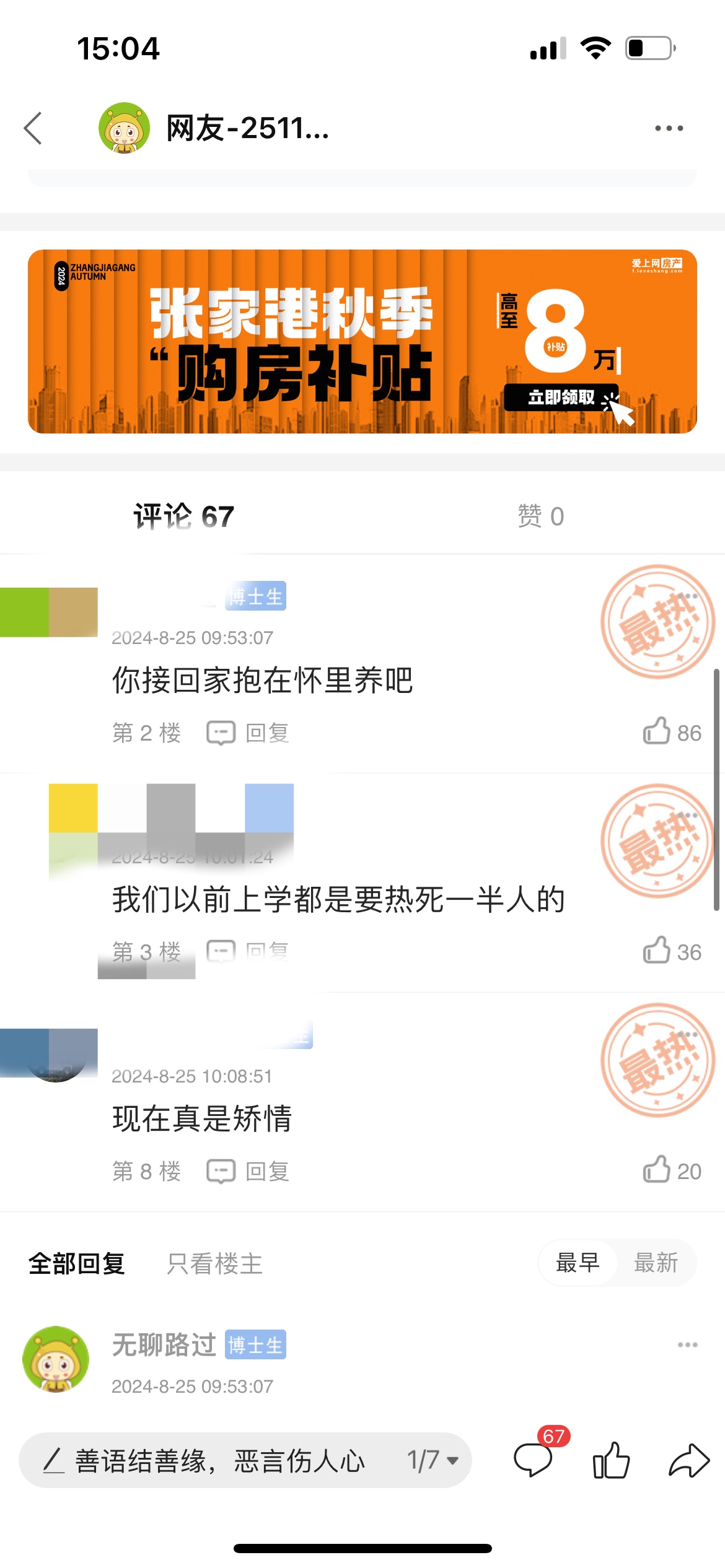Open the overflow menu in the header
This screenshot has height=1568, width=725.
pos(669,128)
